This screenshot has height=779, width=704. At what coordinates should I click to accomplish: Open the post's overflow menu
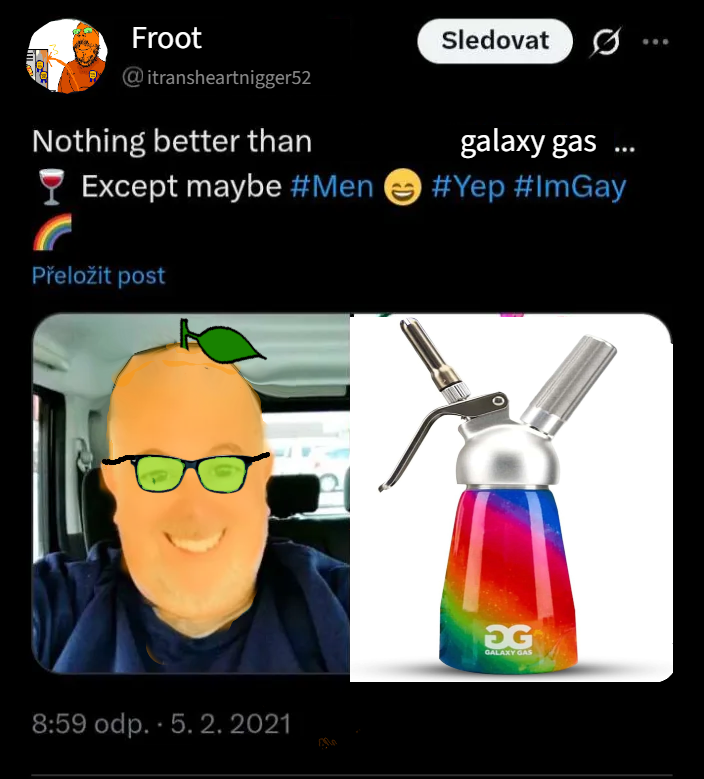tap(655, 42)
